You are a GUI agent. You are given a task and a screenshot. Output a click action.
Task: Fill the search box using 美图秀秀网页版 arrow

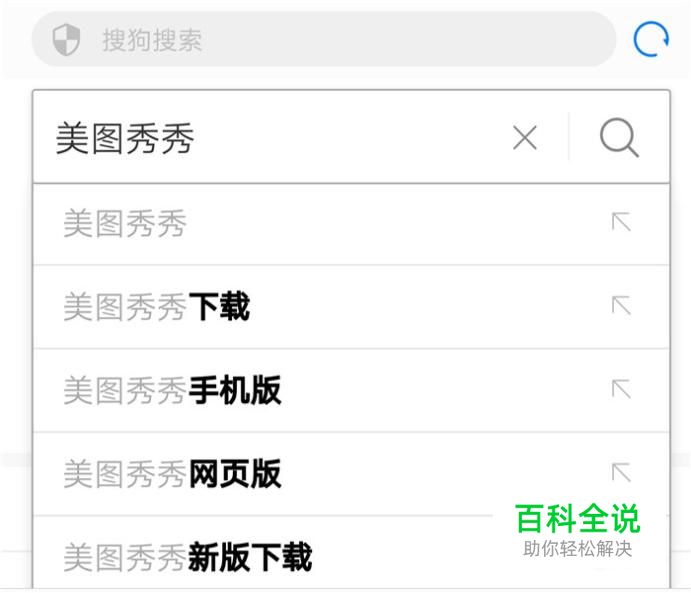pyautogui.click(x=621, y=472)
